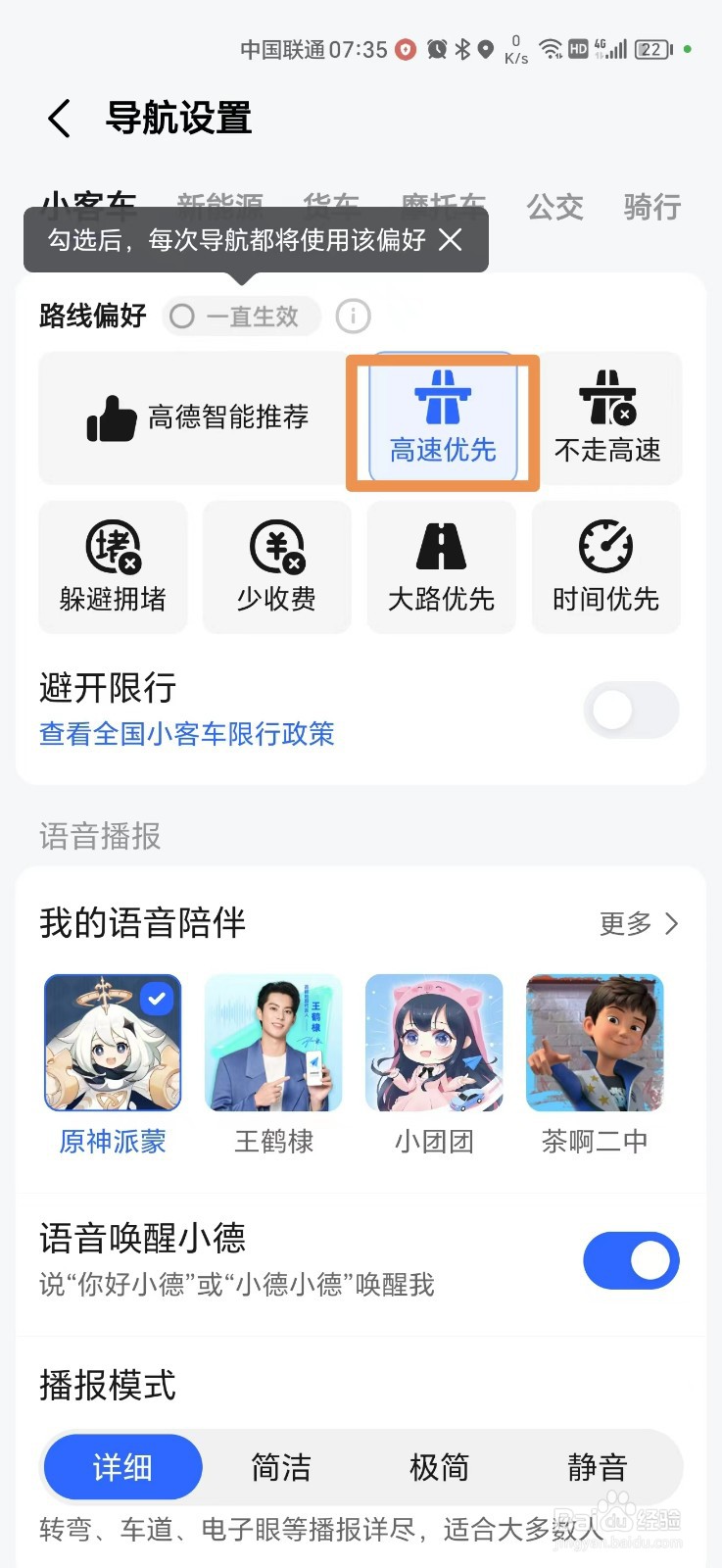The image size is (722, 1568).
Task: Open 更多 voice companions
Action: [x=639, y=923]
